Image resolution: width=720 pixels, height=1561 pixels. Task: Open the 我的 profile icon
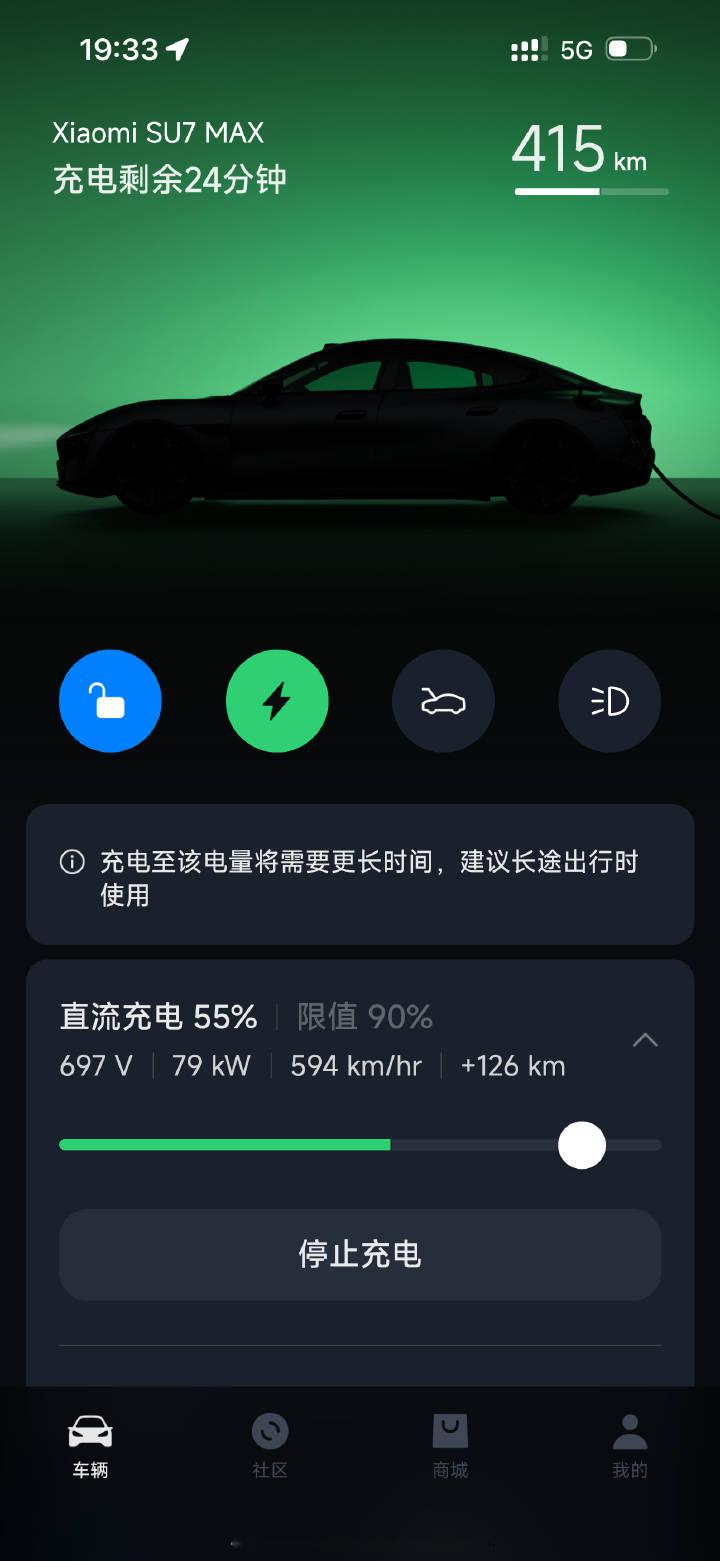point(628,1440)
